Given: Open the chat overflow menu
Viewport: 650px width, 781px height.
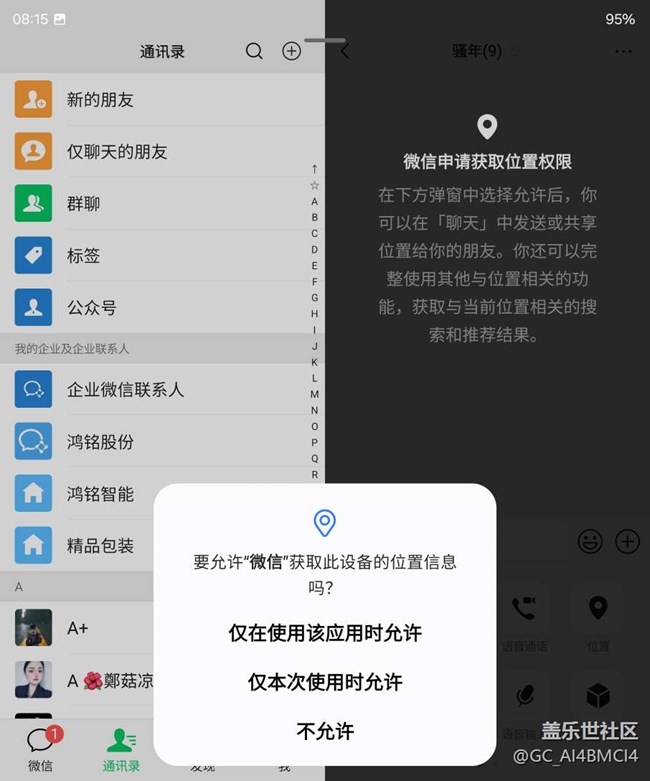Looking at the screenshot, I should tap(623, 51).
